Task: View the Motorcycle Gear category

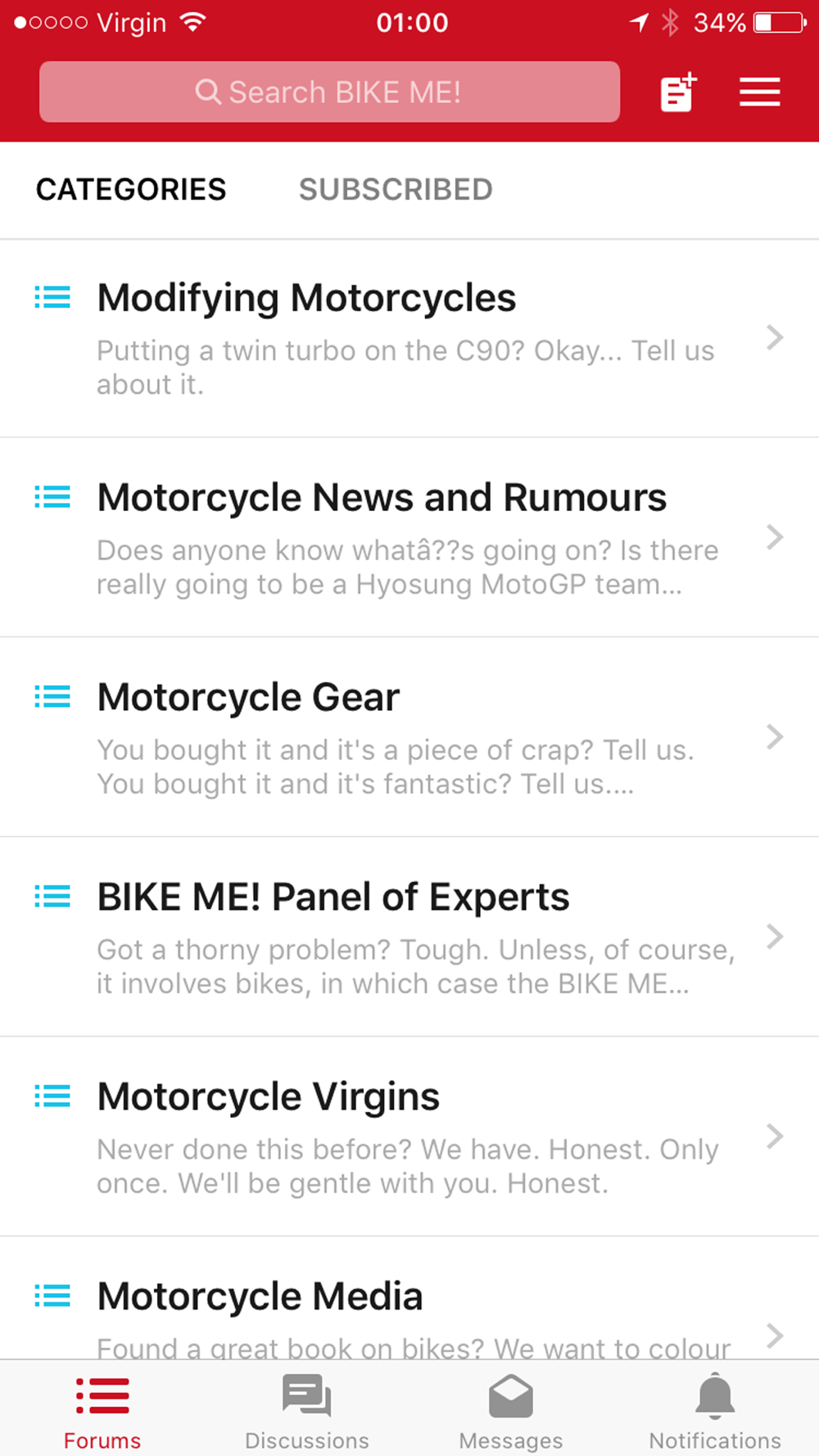Action: pyautogui.click(x=409, y=737)
